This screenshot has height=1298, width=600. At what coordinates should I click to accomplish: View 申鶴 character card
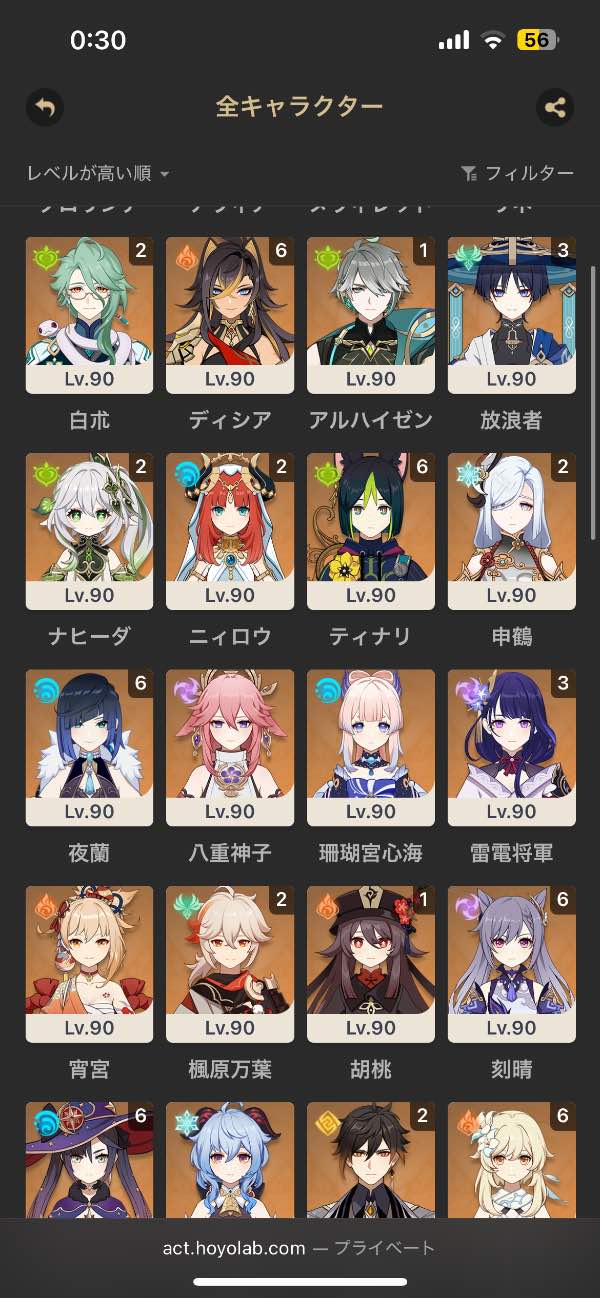[x=511, y=531]
